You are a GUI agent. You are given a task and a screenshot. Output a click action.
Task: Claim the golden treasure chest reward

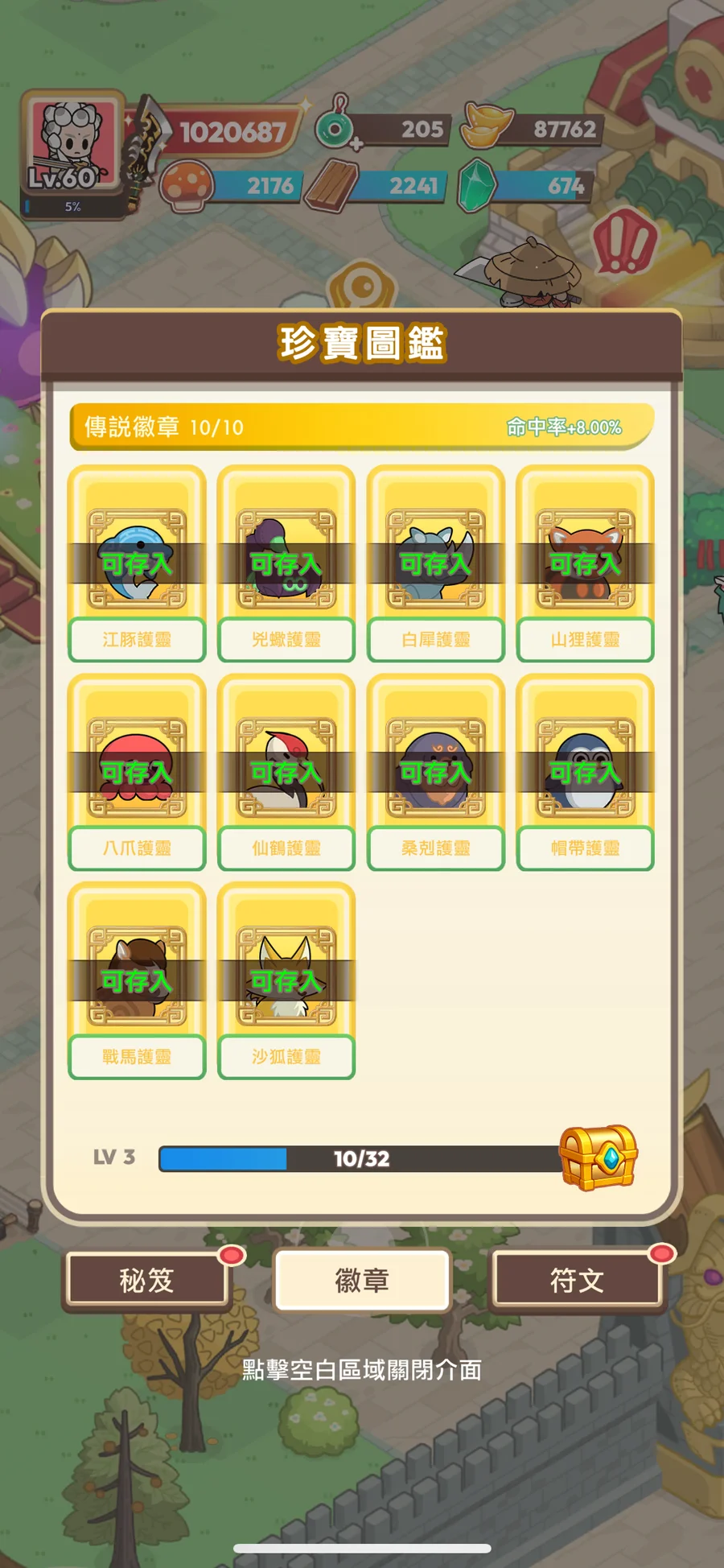(598, 1157)
